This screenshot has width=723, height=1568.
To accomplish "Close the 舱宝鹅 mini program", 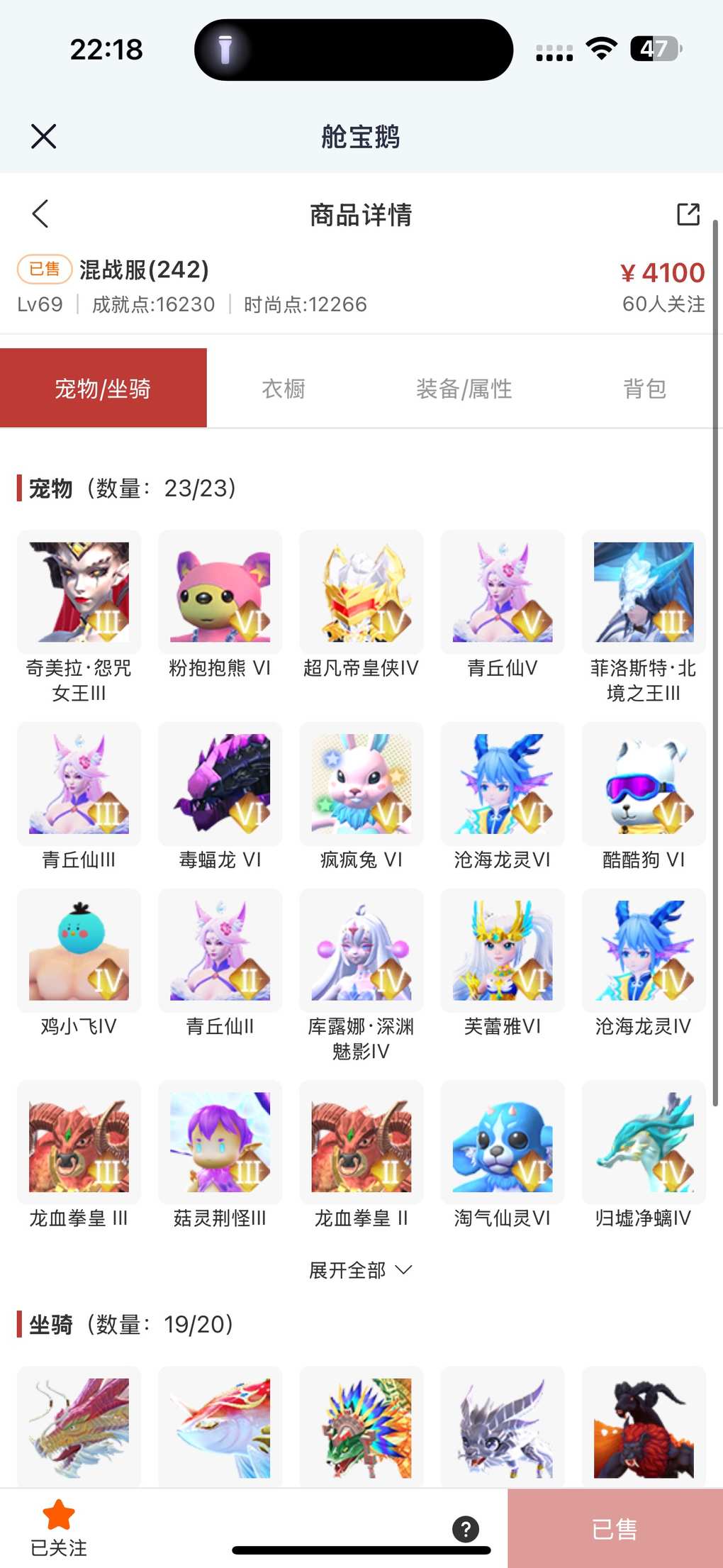I will 44,136.
